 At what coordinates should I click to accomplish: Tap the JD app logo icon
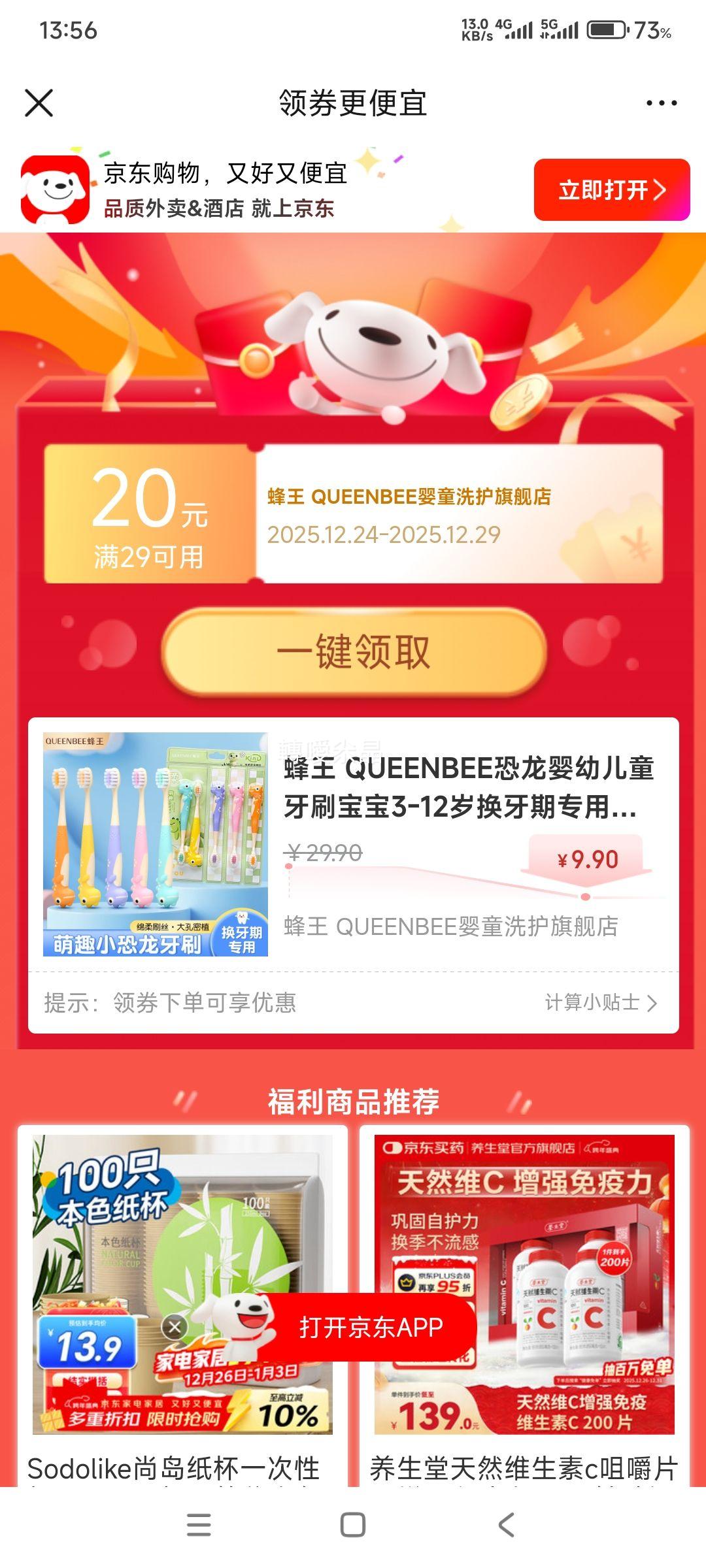point(56,189)
